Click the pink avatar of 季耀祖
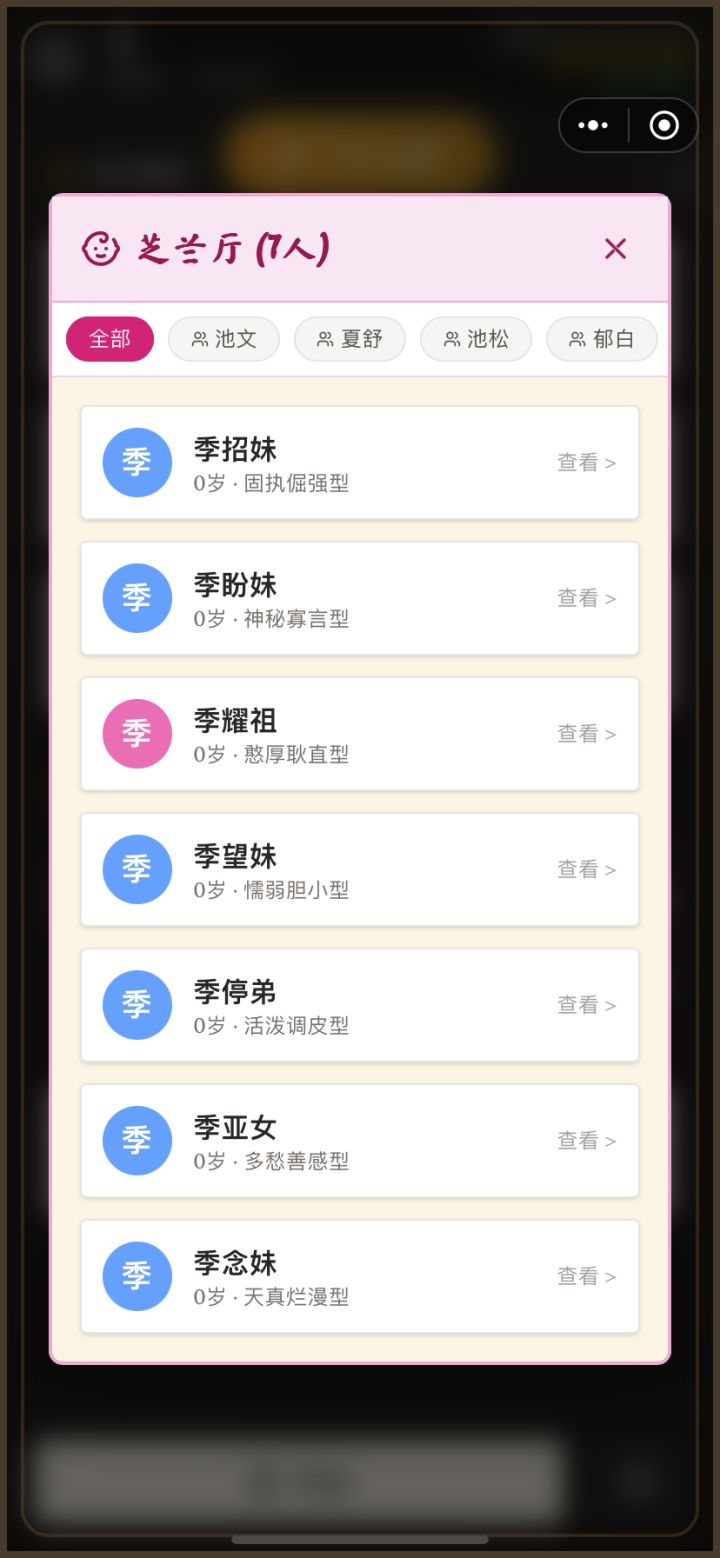Viewport: 720px width, 1558px height. coord(136,733)
